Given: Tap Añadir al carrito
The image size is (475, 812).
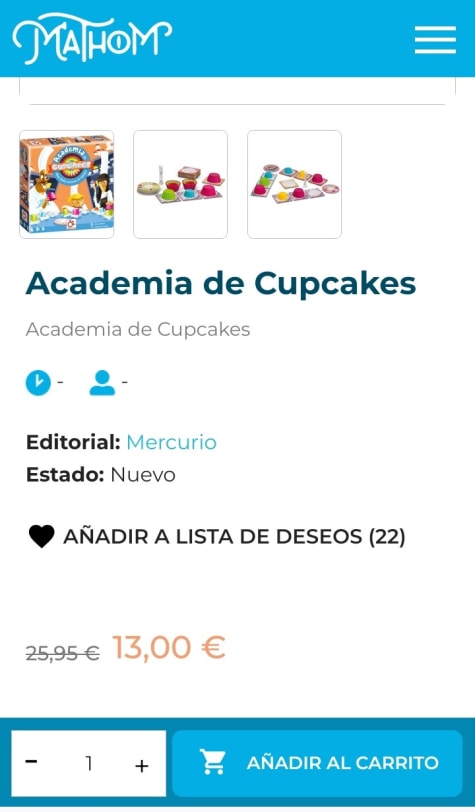Looking at the screenshot, I should 317,763.
